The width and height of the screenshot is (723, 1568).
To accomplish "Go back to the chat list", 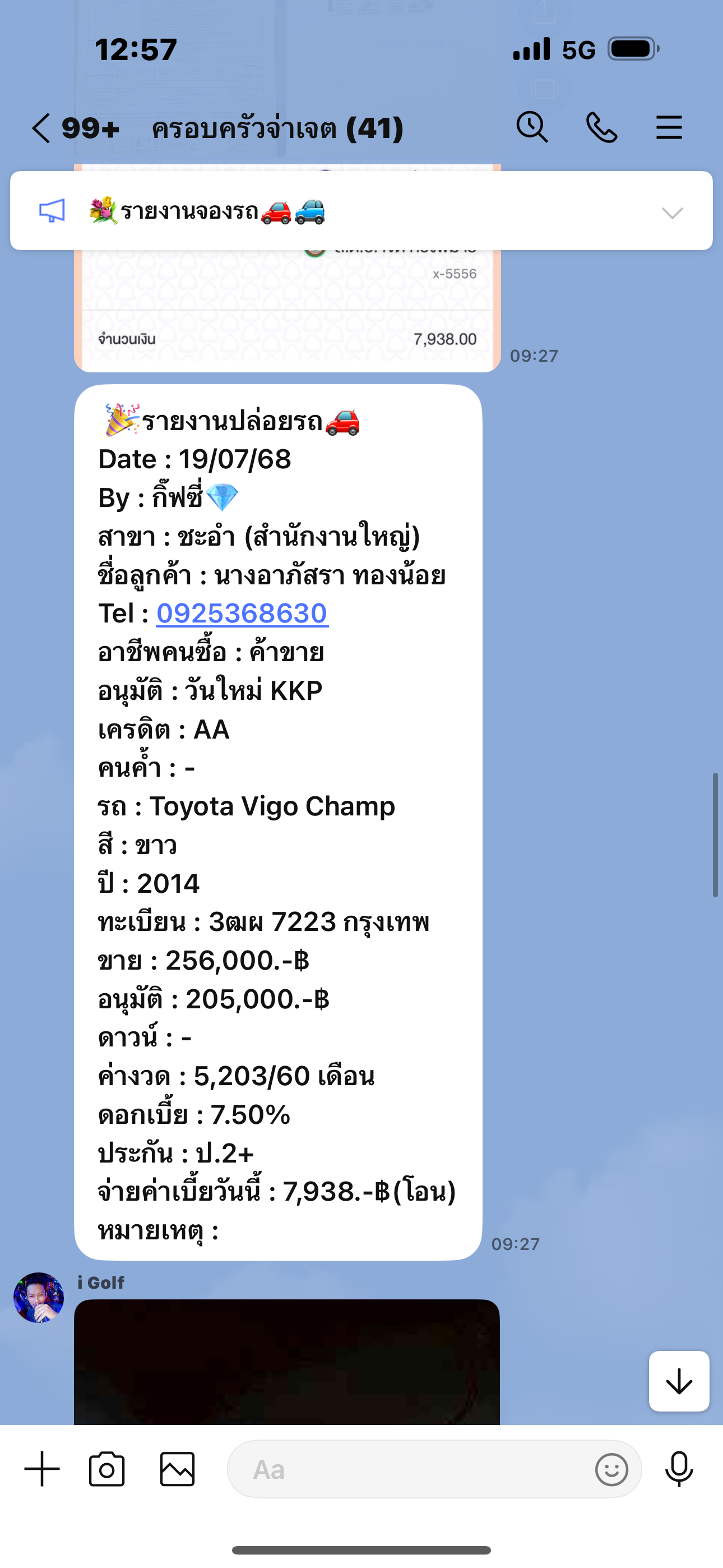I will [x=41, y=128].
